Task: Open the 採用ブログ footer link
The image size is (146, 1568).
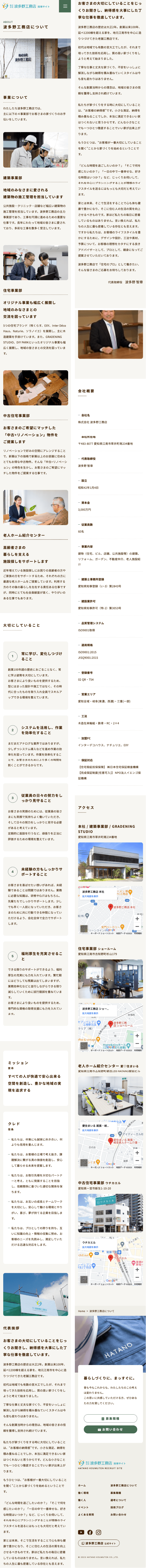Action: click(x=117, y=1507)
